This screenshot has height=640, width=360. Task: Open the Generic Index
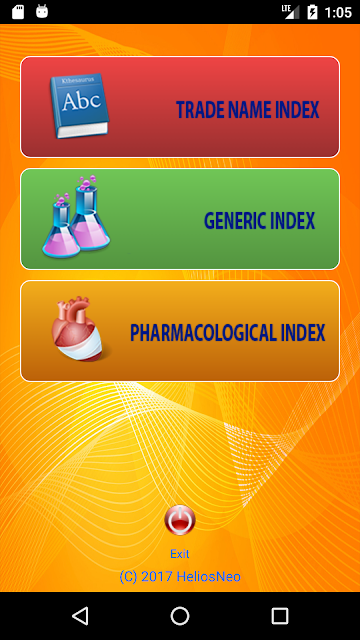point(180,219)
